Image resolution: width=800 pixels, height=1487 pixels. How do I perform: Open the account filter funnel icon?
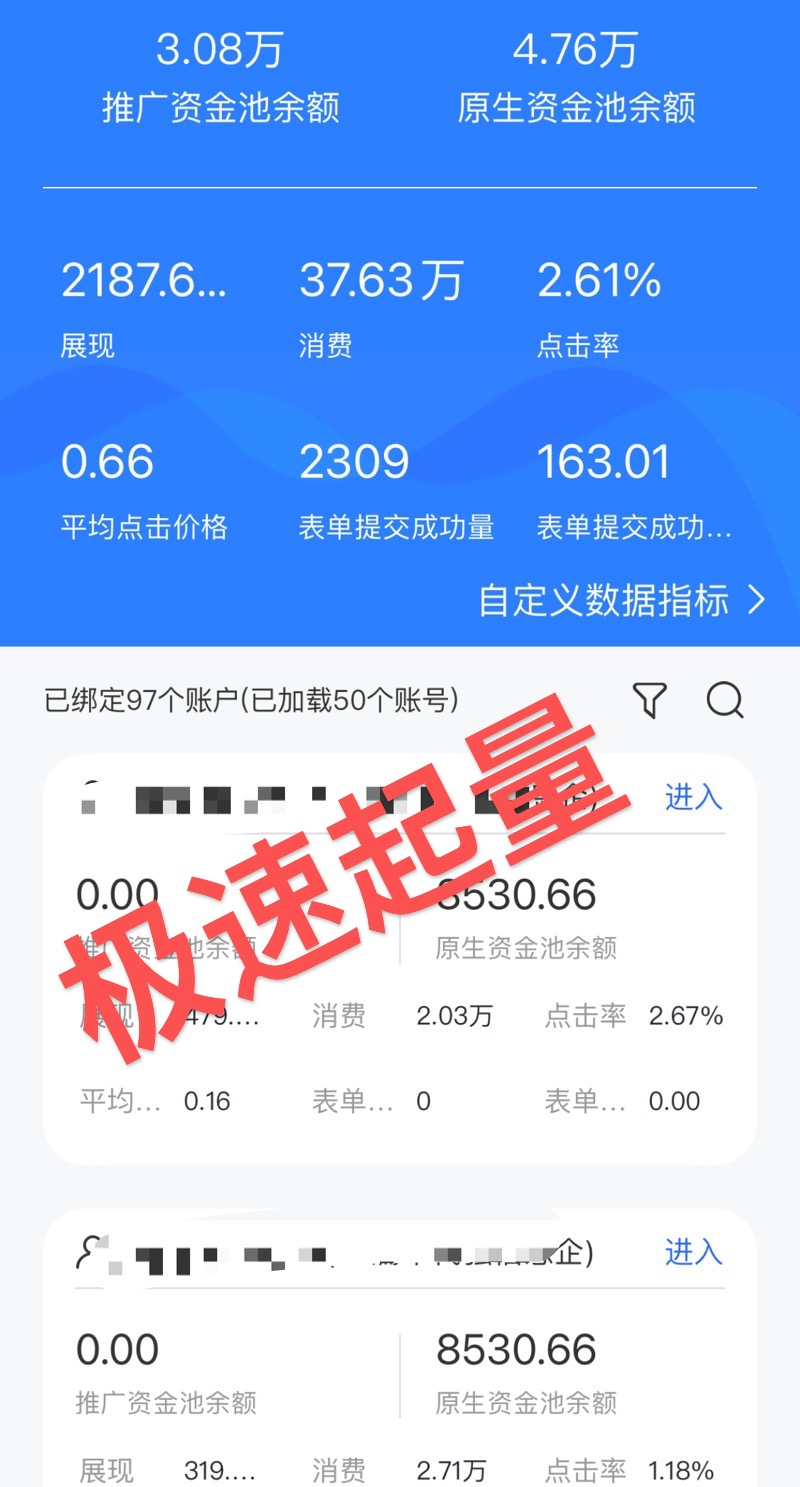coord(650,700)
